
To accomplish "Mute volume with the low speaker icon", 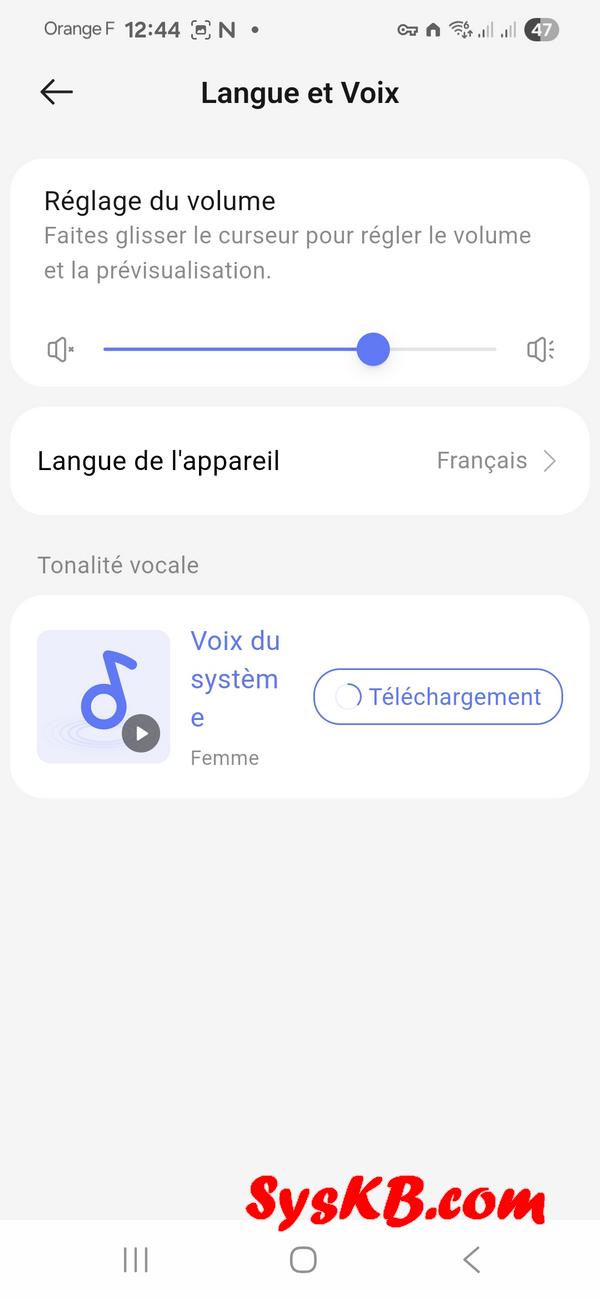I will (61, 349).
